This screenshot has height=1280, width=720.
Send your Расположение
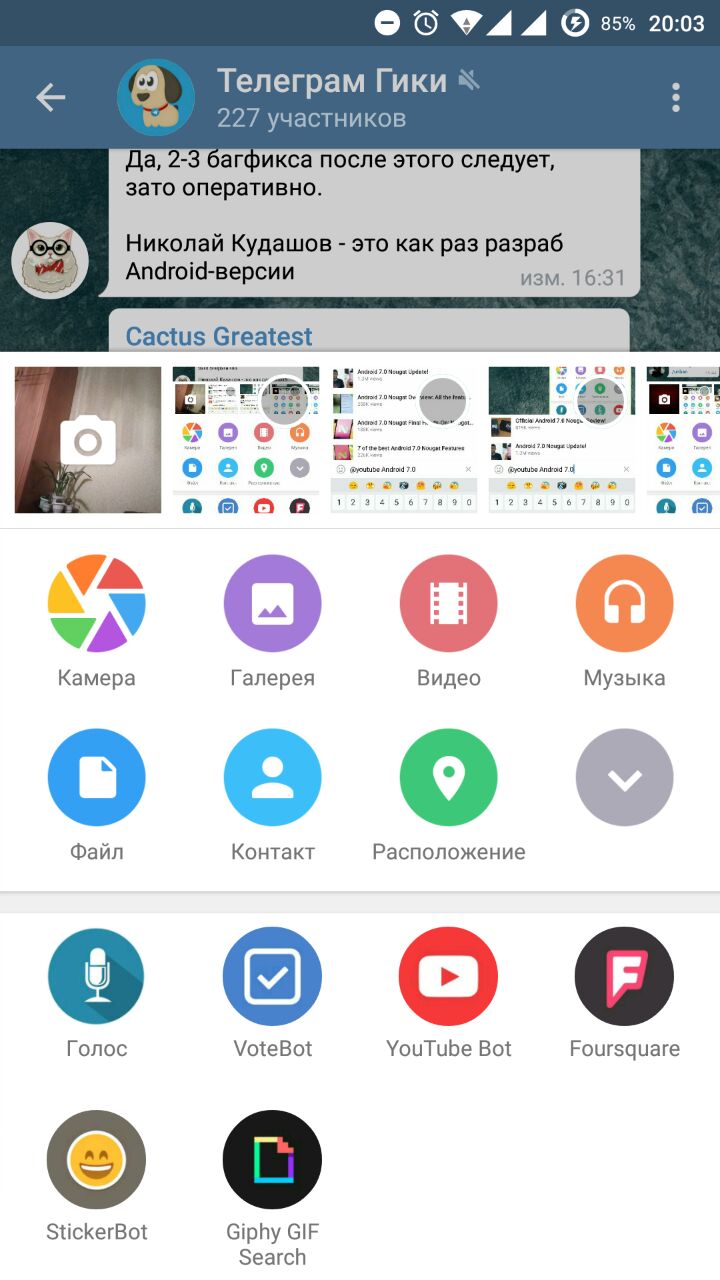click(448, 777)
